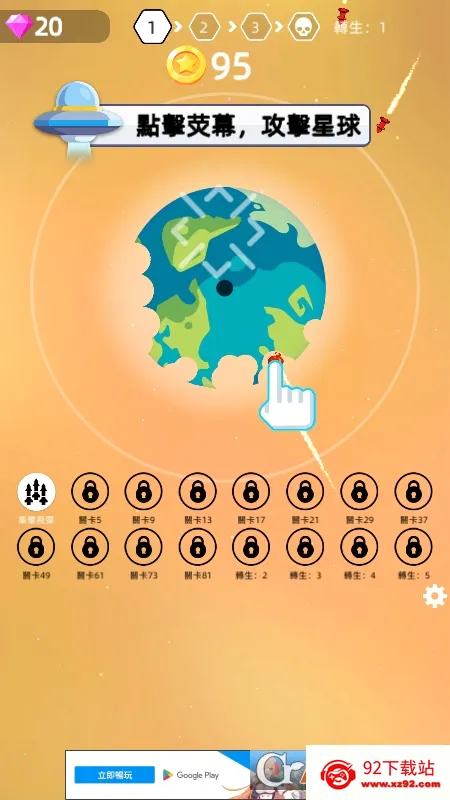Tap the locked skill labeled 轉生：4

click(359, 547)
